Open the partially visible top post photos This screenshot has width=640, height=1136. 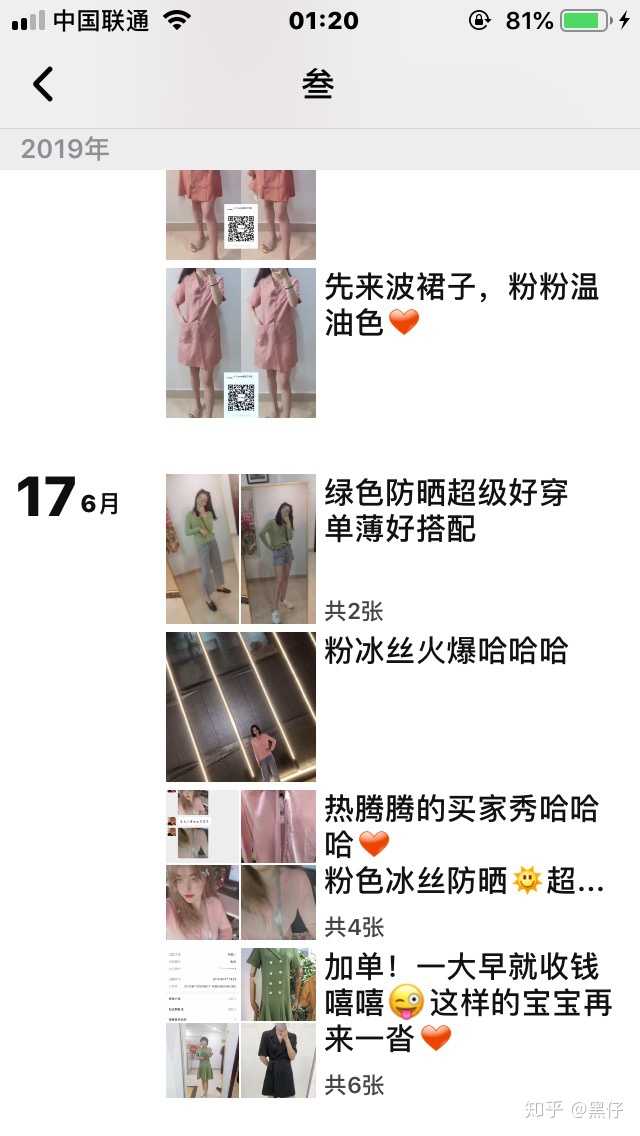click(241, 214)
